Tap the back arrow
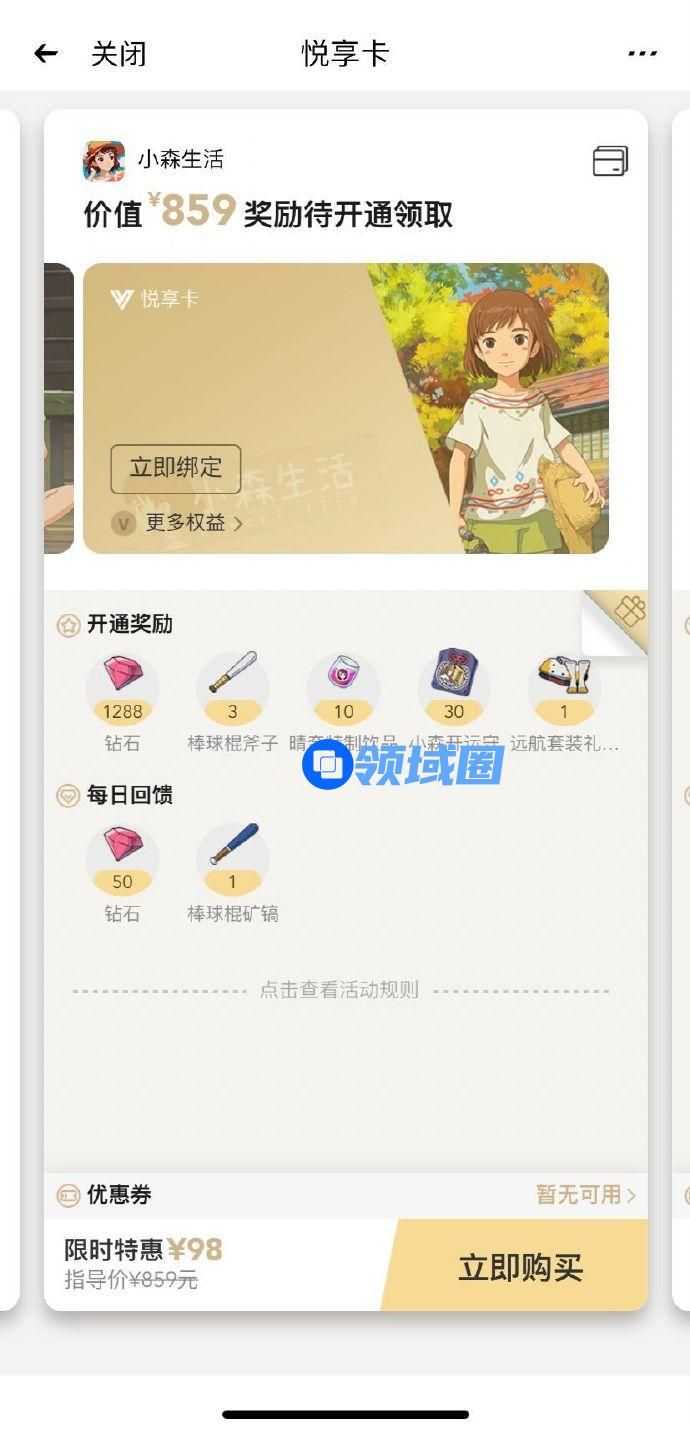 pyautogui.click(x=46, y=54)
